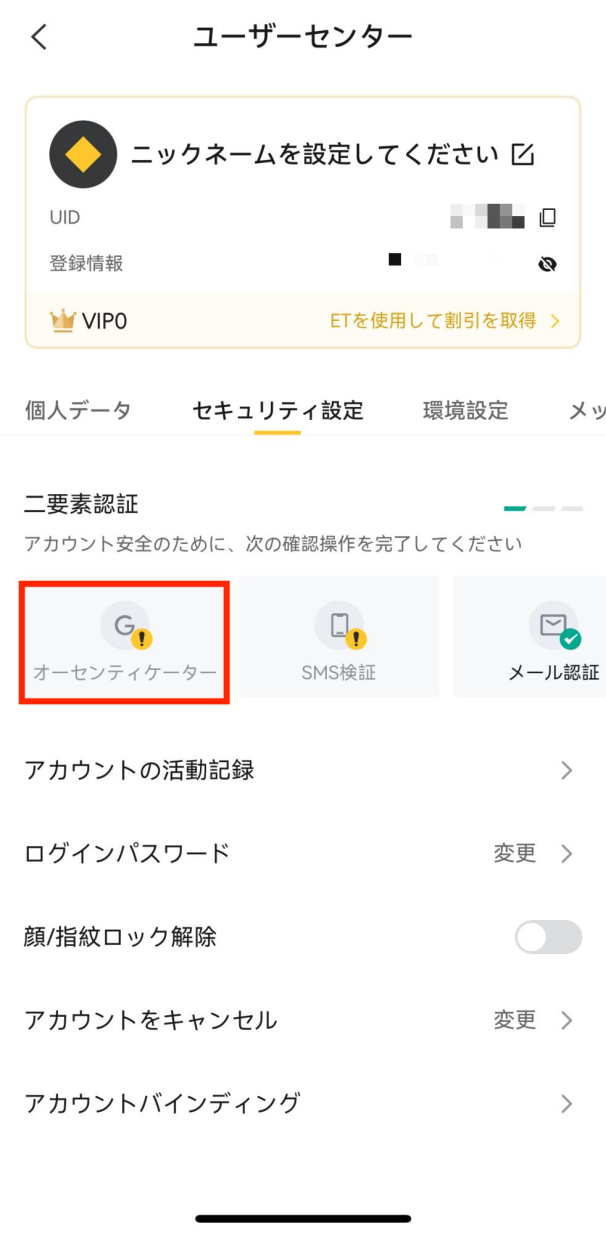This screenshot has height=1235, width=606.
Task: Open the VIP0 ET discount banner
Action: 303,320
